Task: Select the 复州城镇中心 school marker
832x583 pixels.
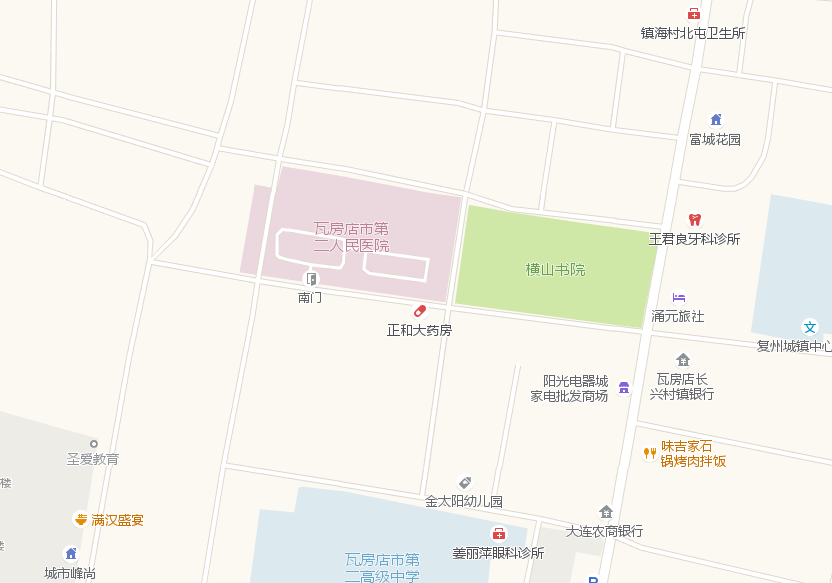Action: (x=809, y=327)
